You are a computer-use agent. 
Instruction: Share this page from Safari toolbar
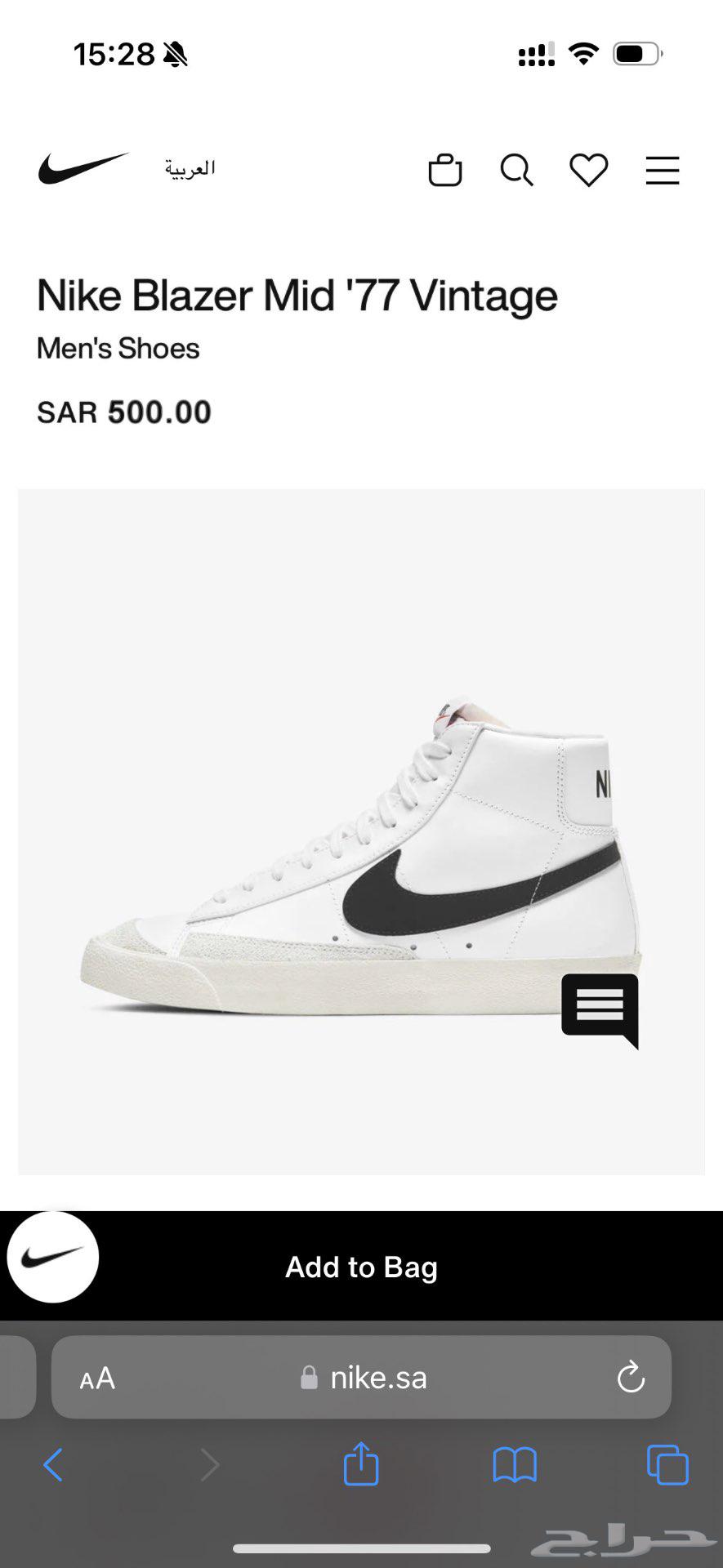click(361, 1463)
